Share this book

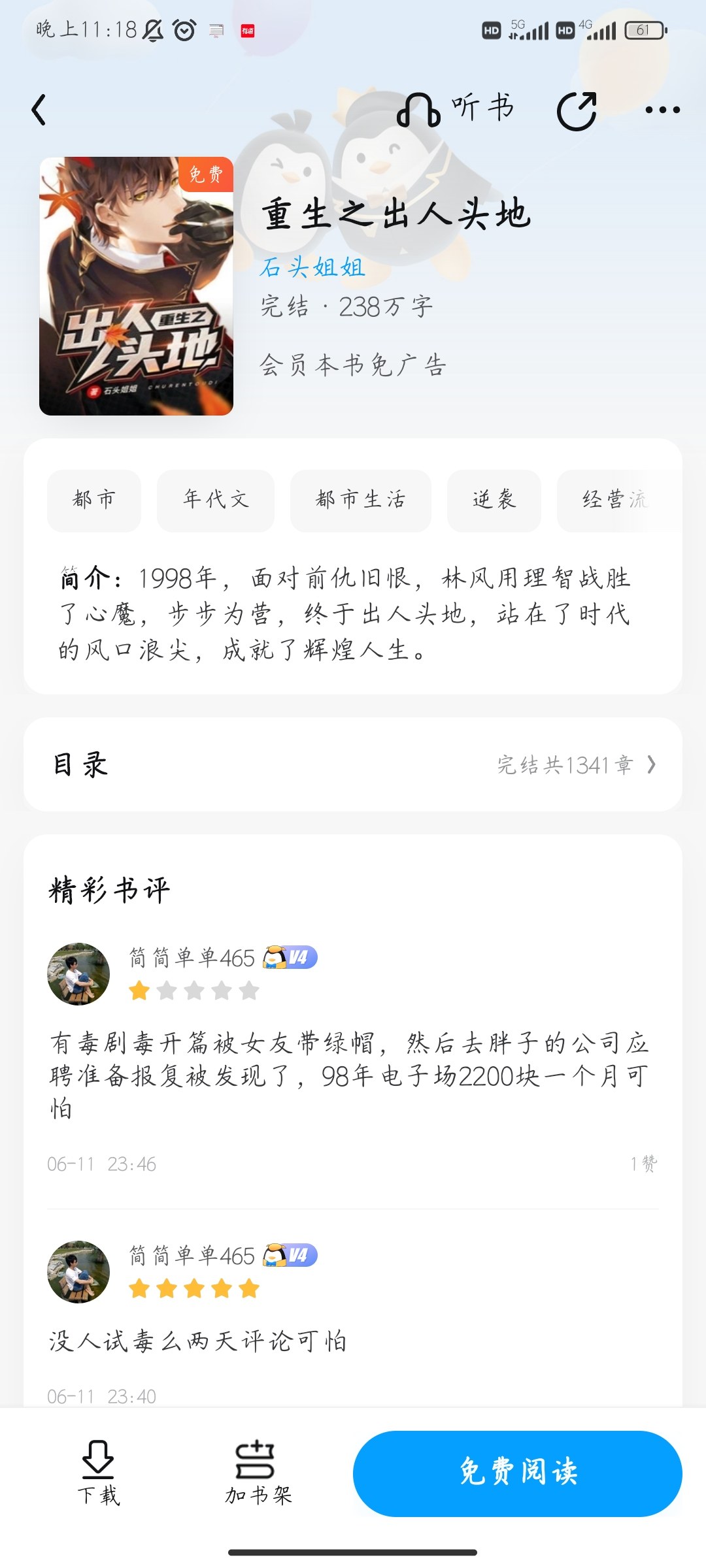pyautogui.click(x=577, y=110)
